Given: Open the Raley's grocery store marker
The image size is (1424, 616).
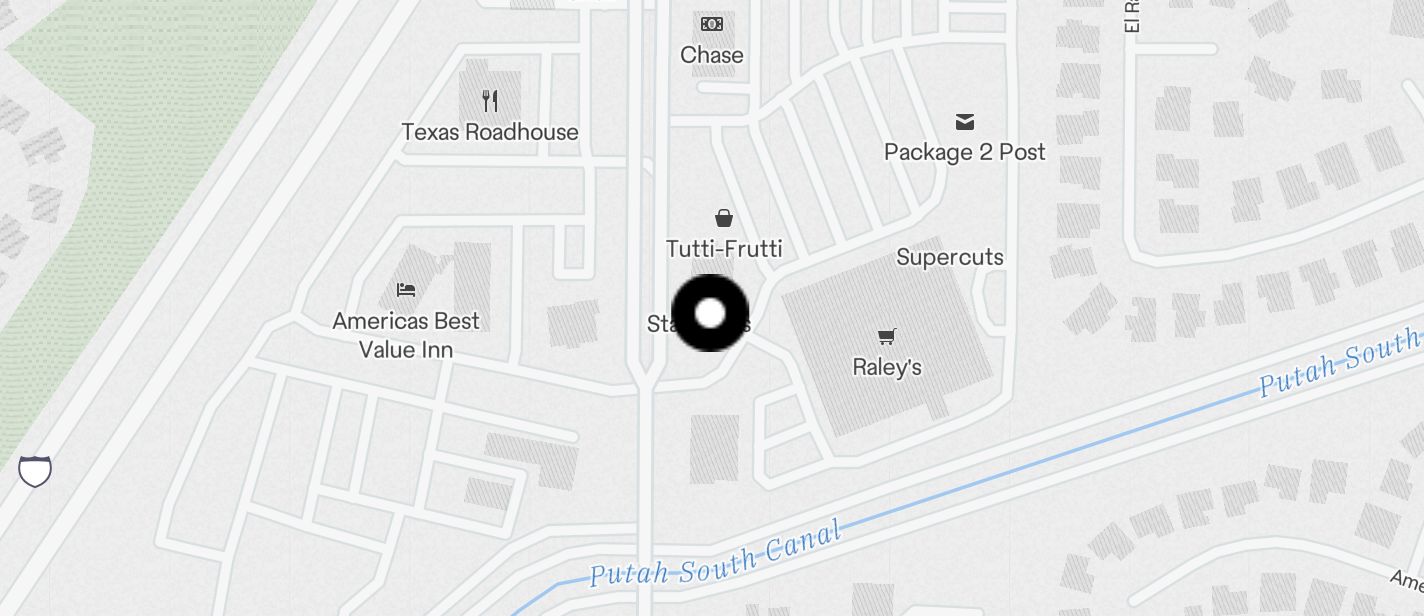Looking at the screenshot, I should [x=886, y=337].
